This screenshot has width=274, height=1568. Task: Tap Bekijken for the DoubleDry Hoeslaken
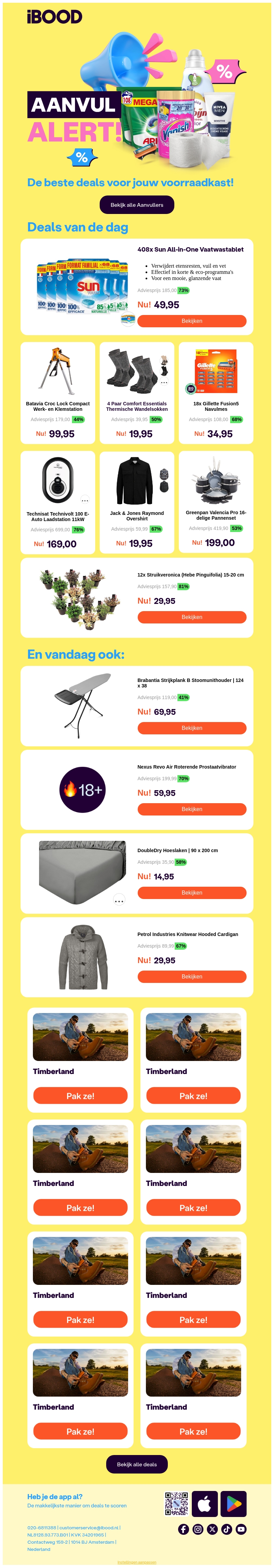click(192, 892)
